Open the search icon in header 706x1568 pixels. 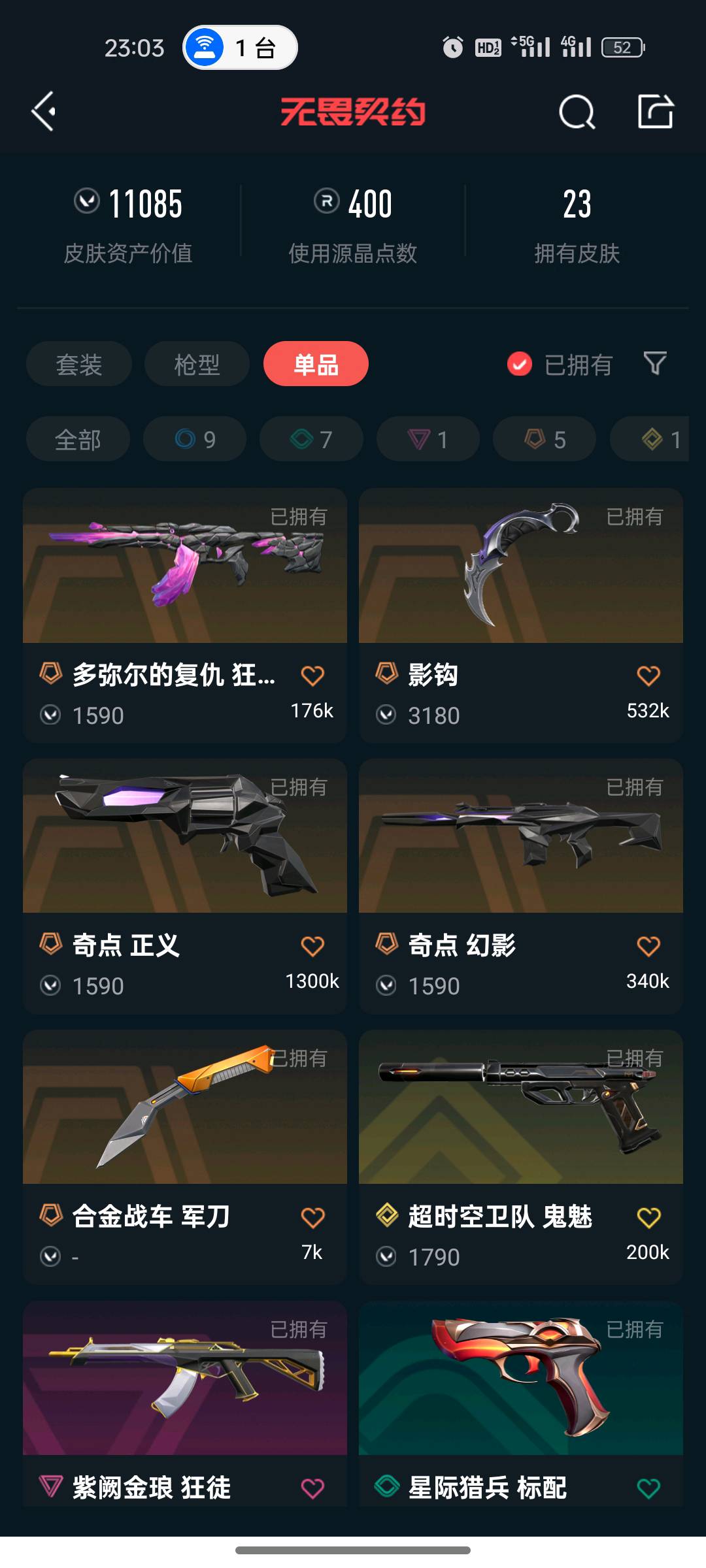coord(577,112)
